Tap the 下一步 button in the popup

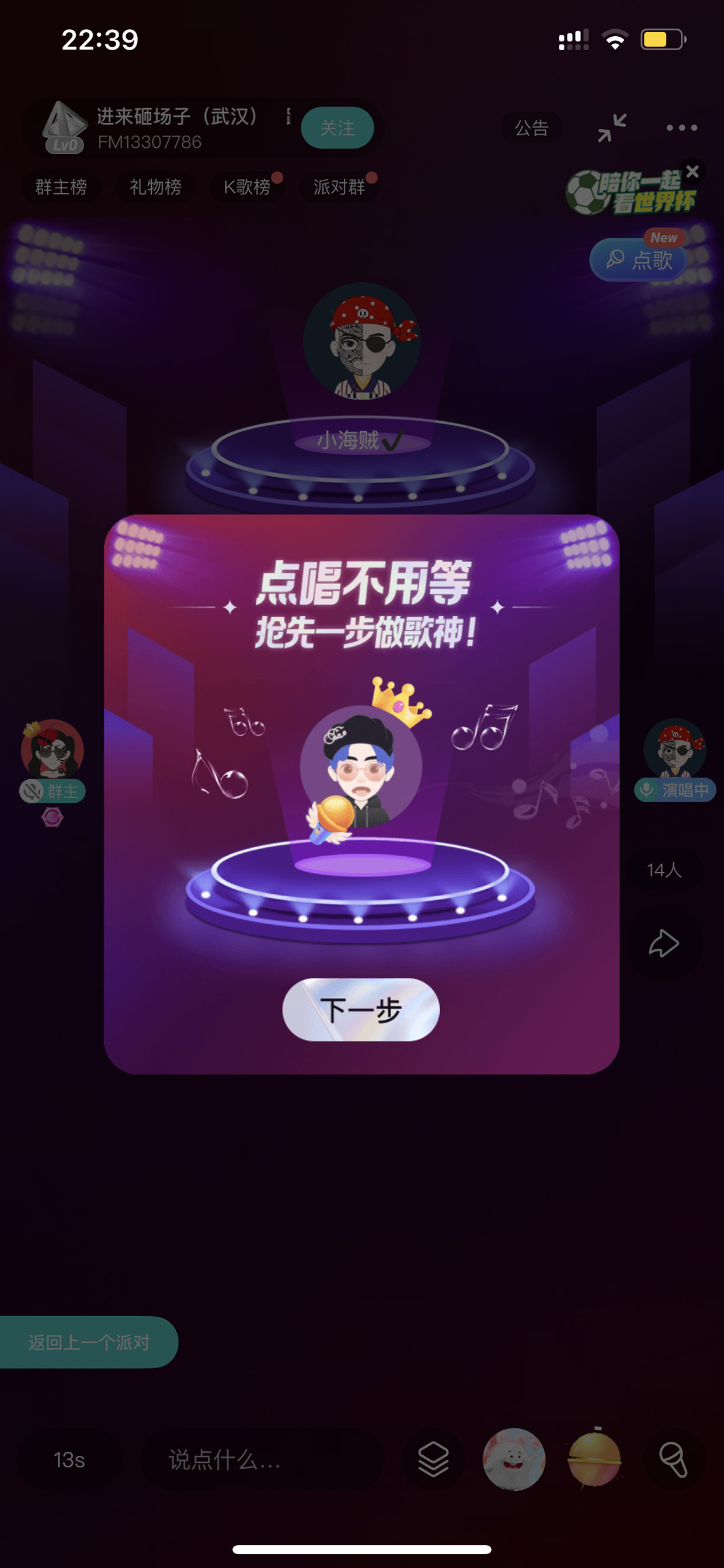361,1010
